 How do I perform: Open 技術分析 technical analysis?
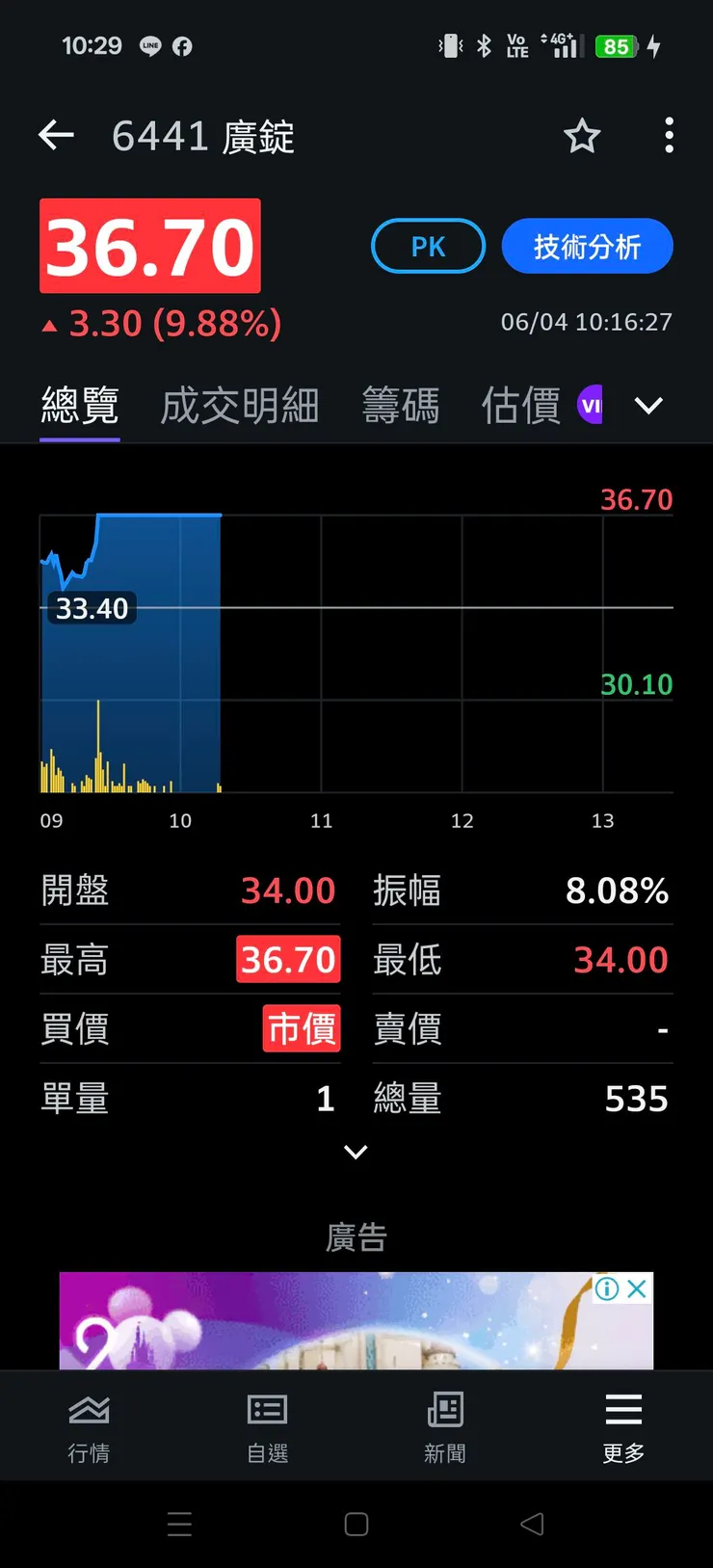coord(587,246)
